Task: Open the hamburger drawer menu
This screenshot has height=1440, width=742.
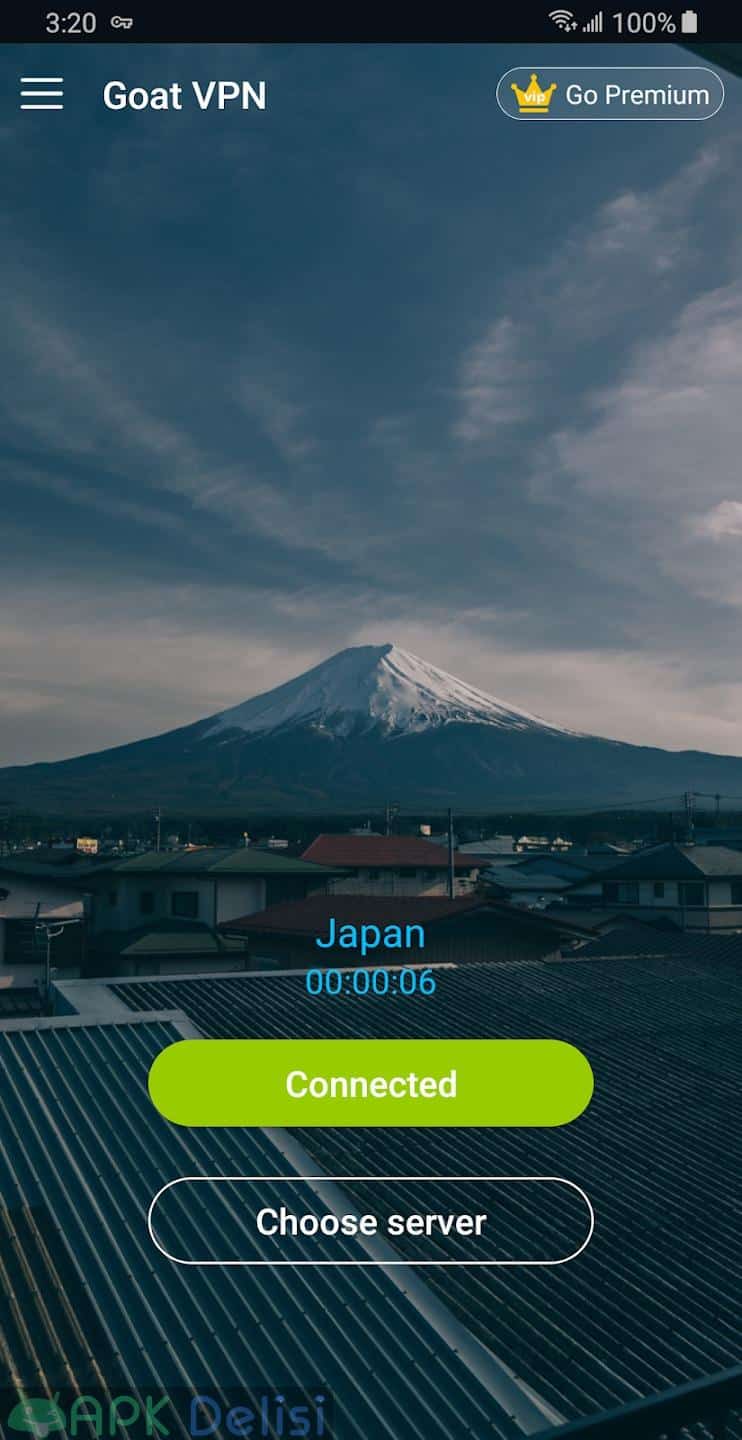Action: 42,94
